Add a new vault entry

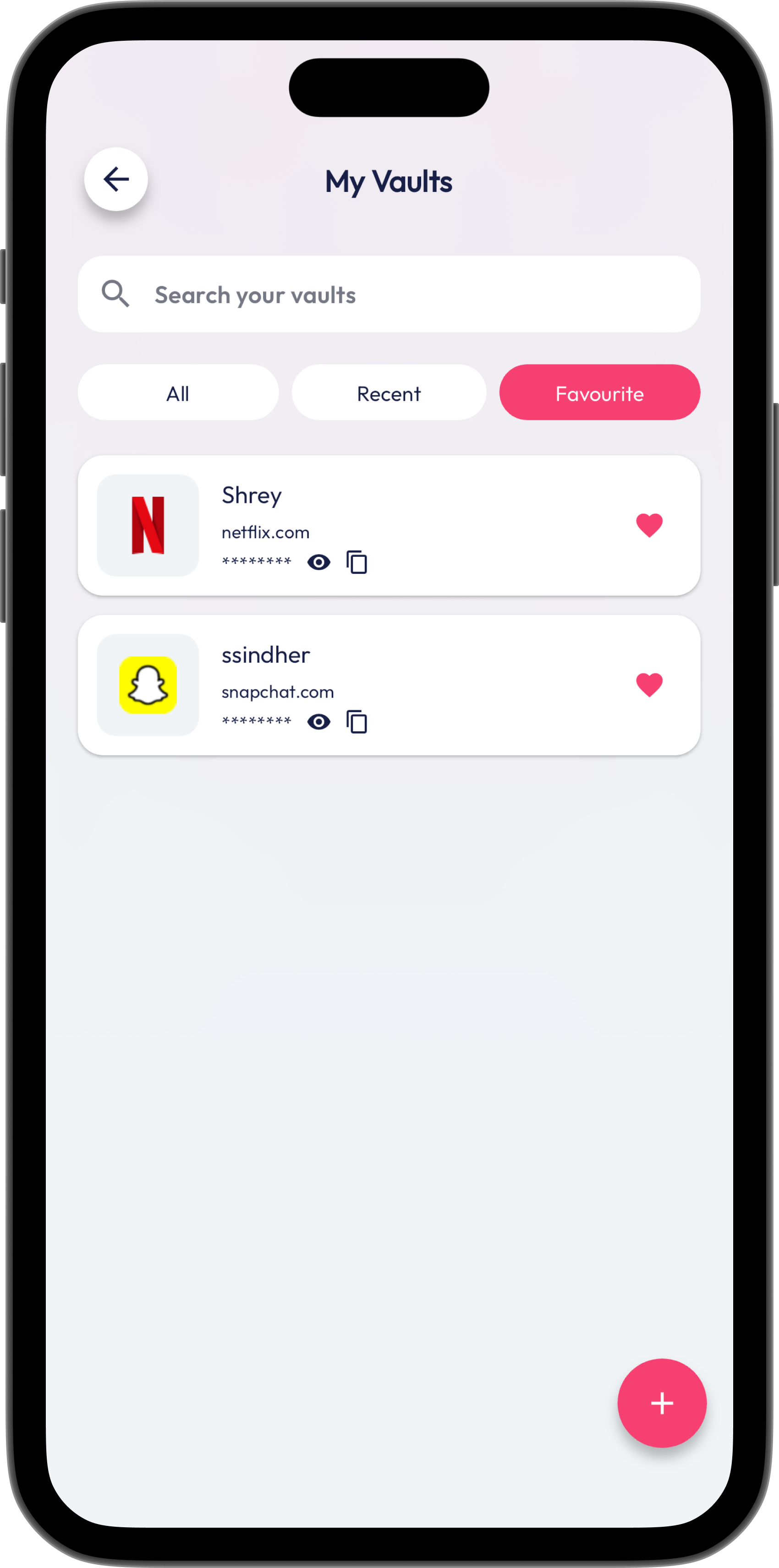point(661,1402)
